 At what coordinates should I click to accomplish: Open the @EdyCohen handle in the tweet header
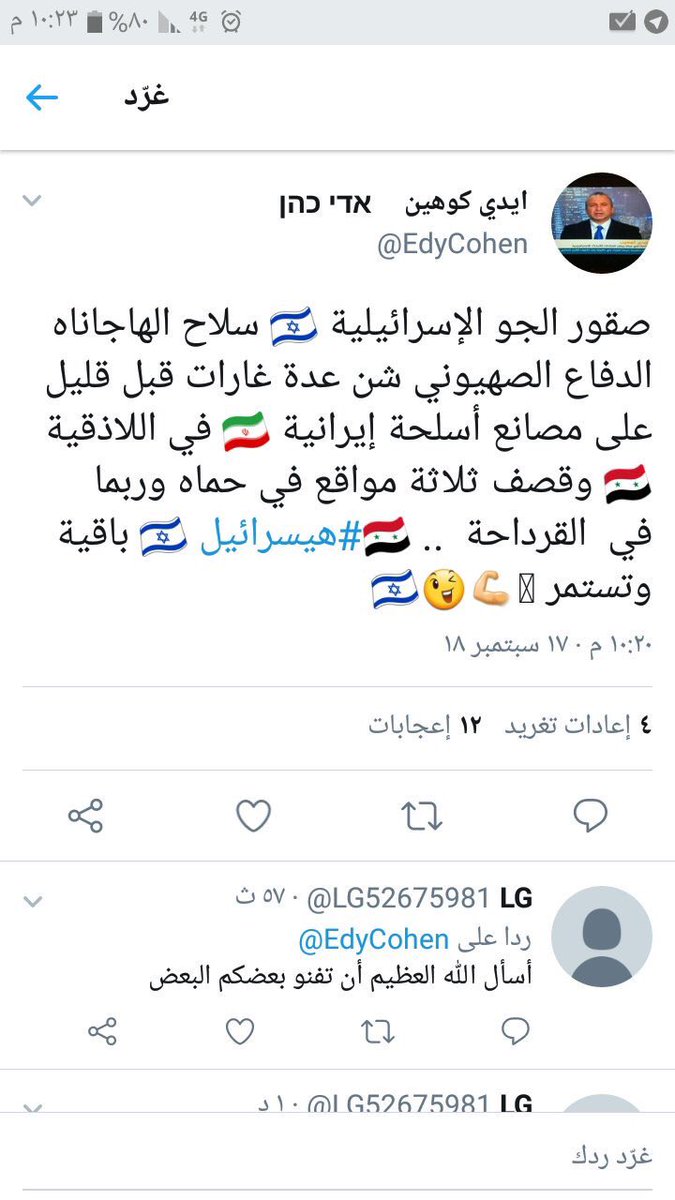tap(452, 245)
